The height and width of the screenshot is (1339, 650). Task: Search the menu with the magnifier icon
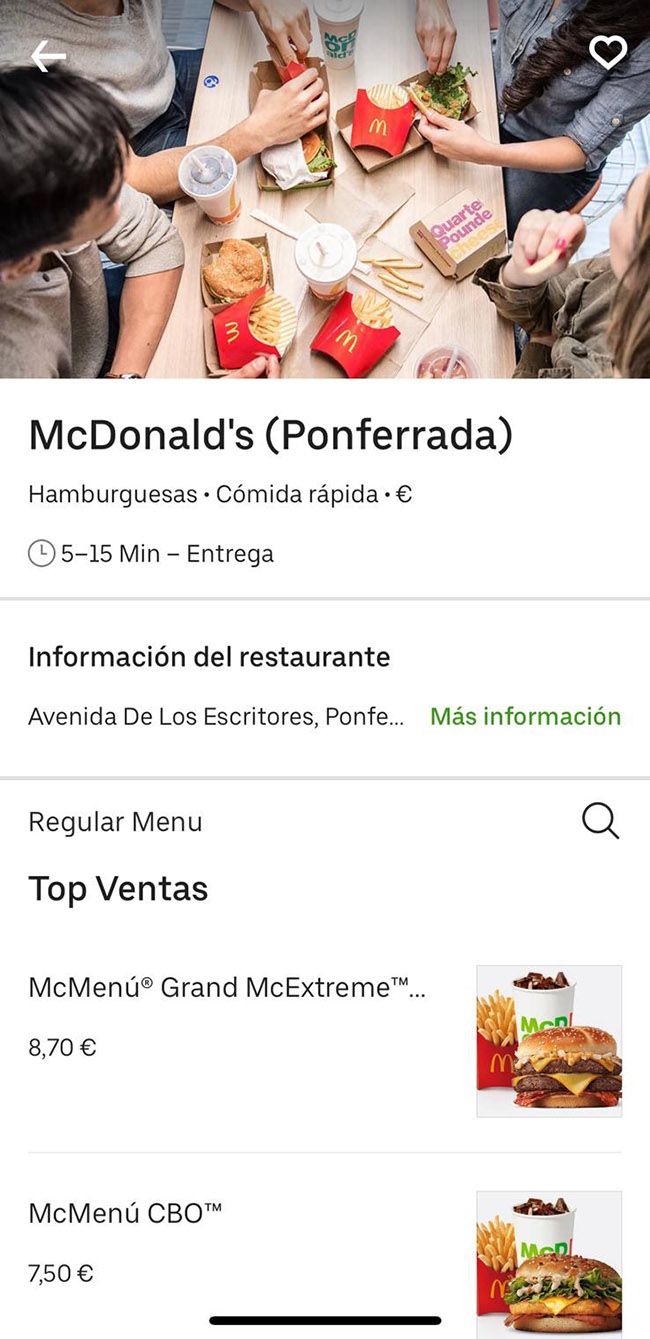click(x=600, y=821)
